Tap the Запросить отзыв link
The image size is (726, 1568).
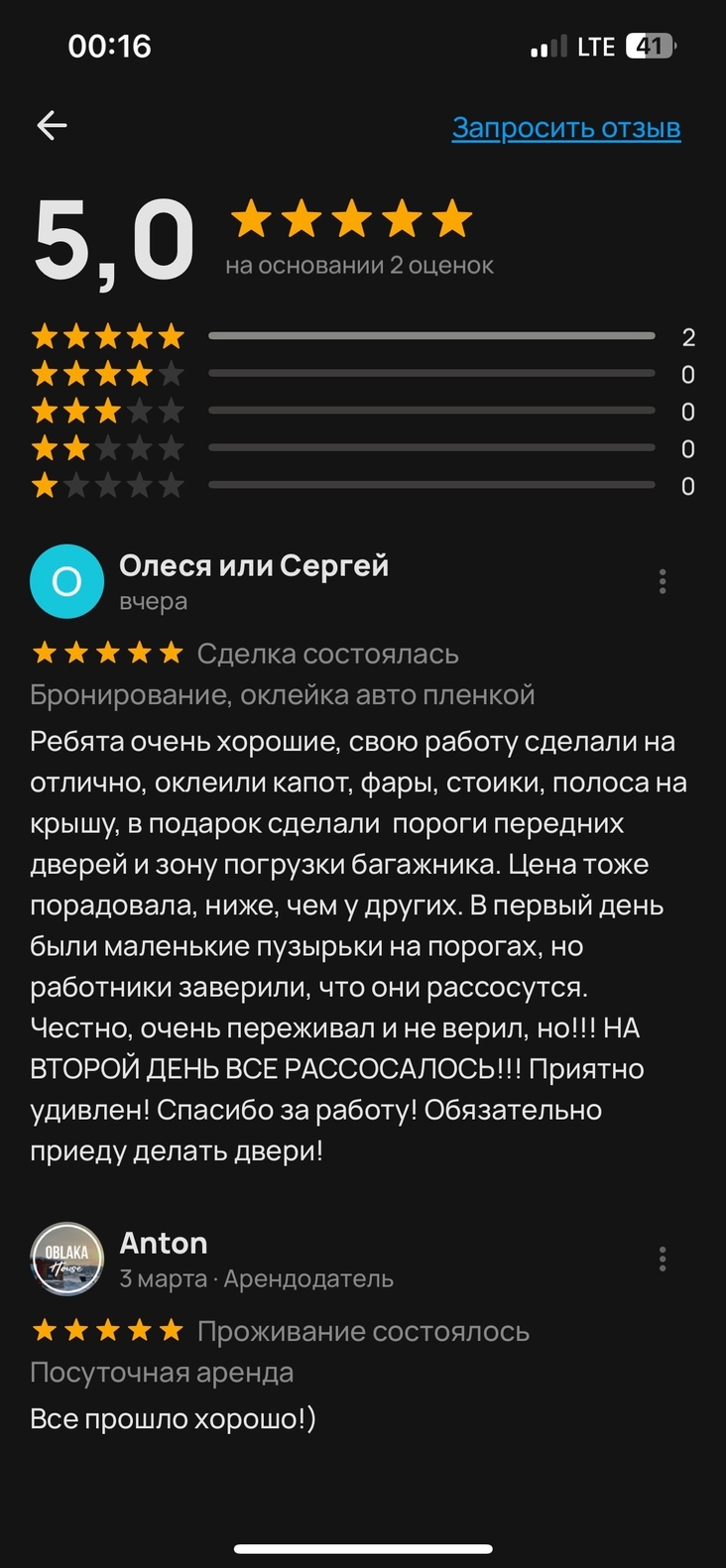pos(565,128)
